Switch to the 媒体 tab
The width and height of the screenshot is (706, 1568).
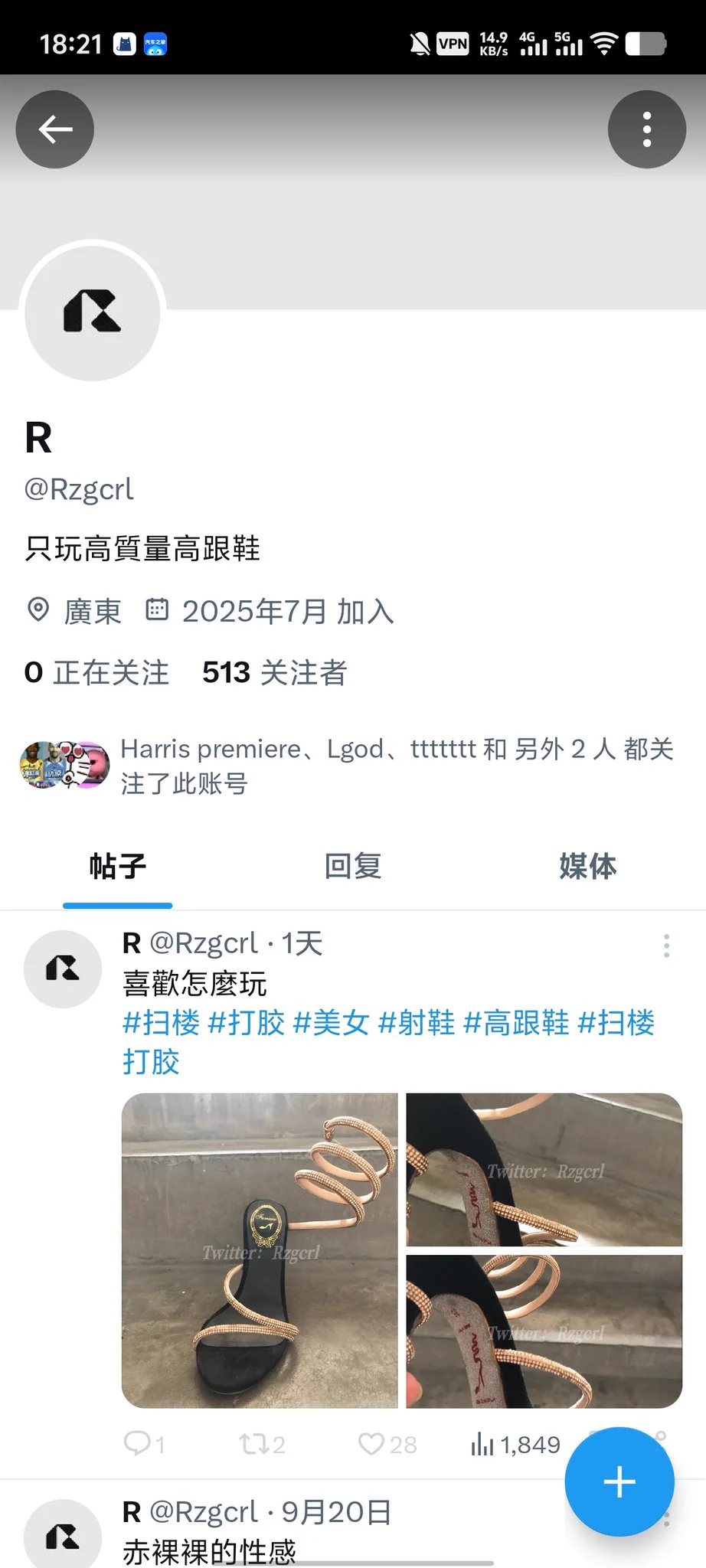pyautogui.click(x=587, y=867)
